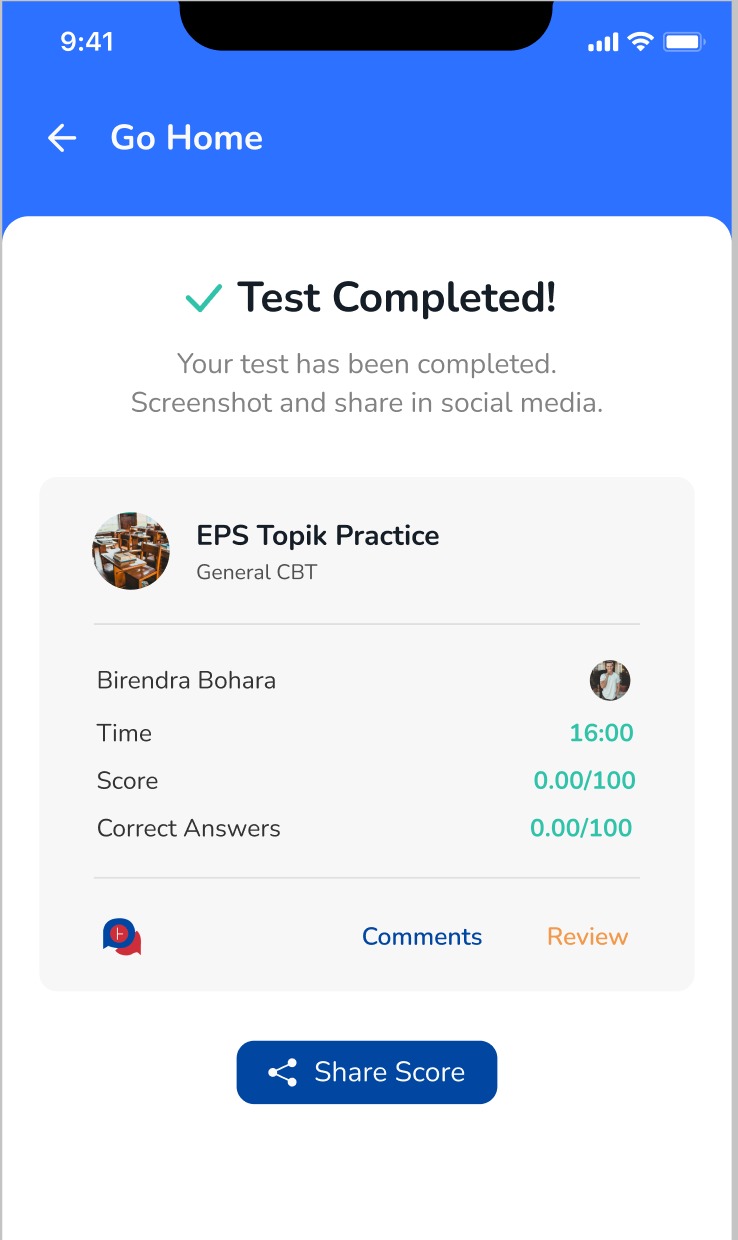Review the test answers
Image resolution: width=738 pixels, height=1240 pixels.
587,937
